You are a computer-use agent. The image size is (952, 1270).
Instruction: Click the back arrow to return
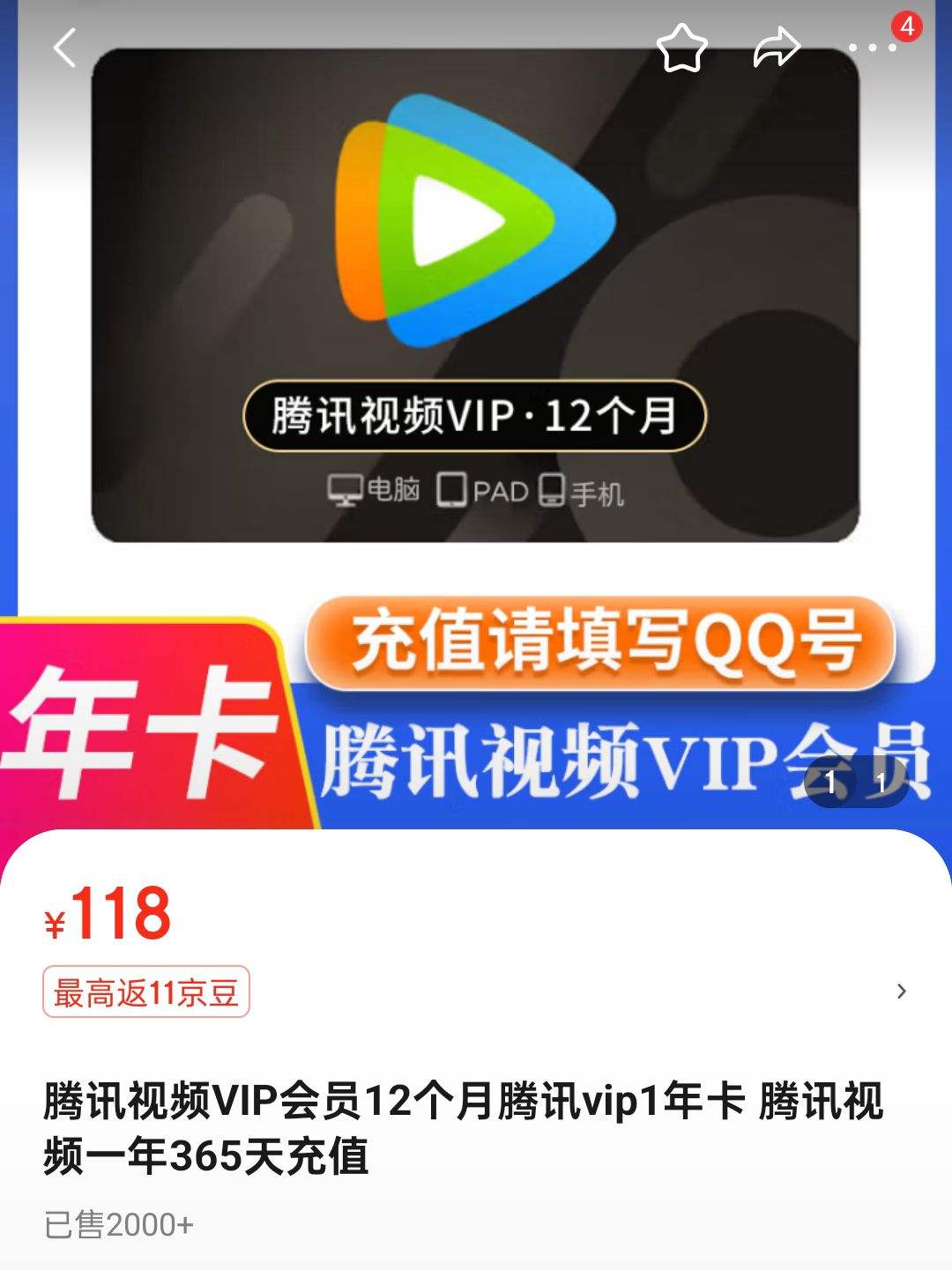[x=63, y=48]
